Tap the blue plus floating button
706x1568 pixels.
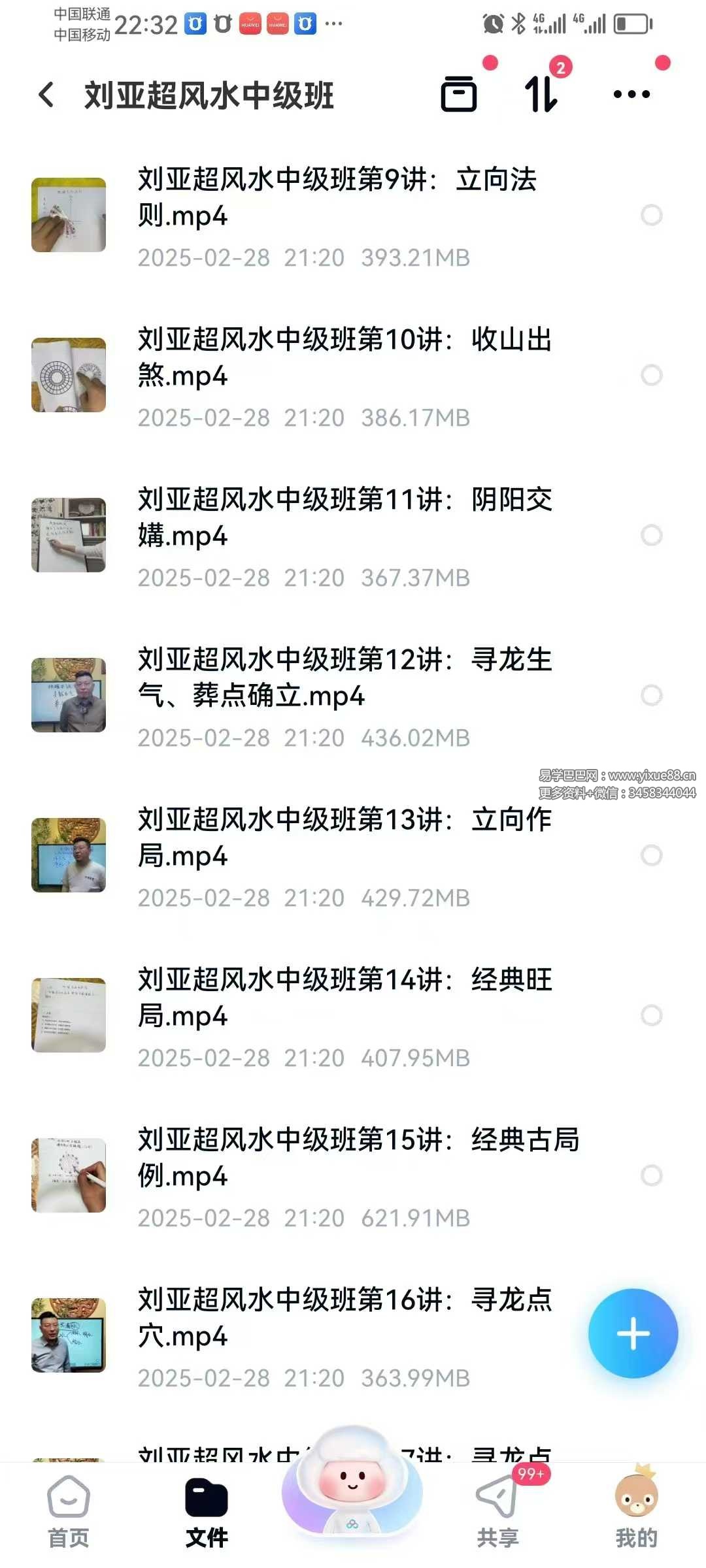(x=633, y=1333)
